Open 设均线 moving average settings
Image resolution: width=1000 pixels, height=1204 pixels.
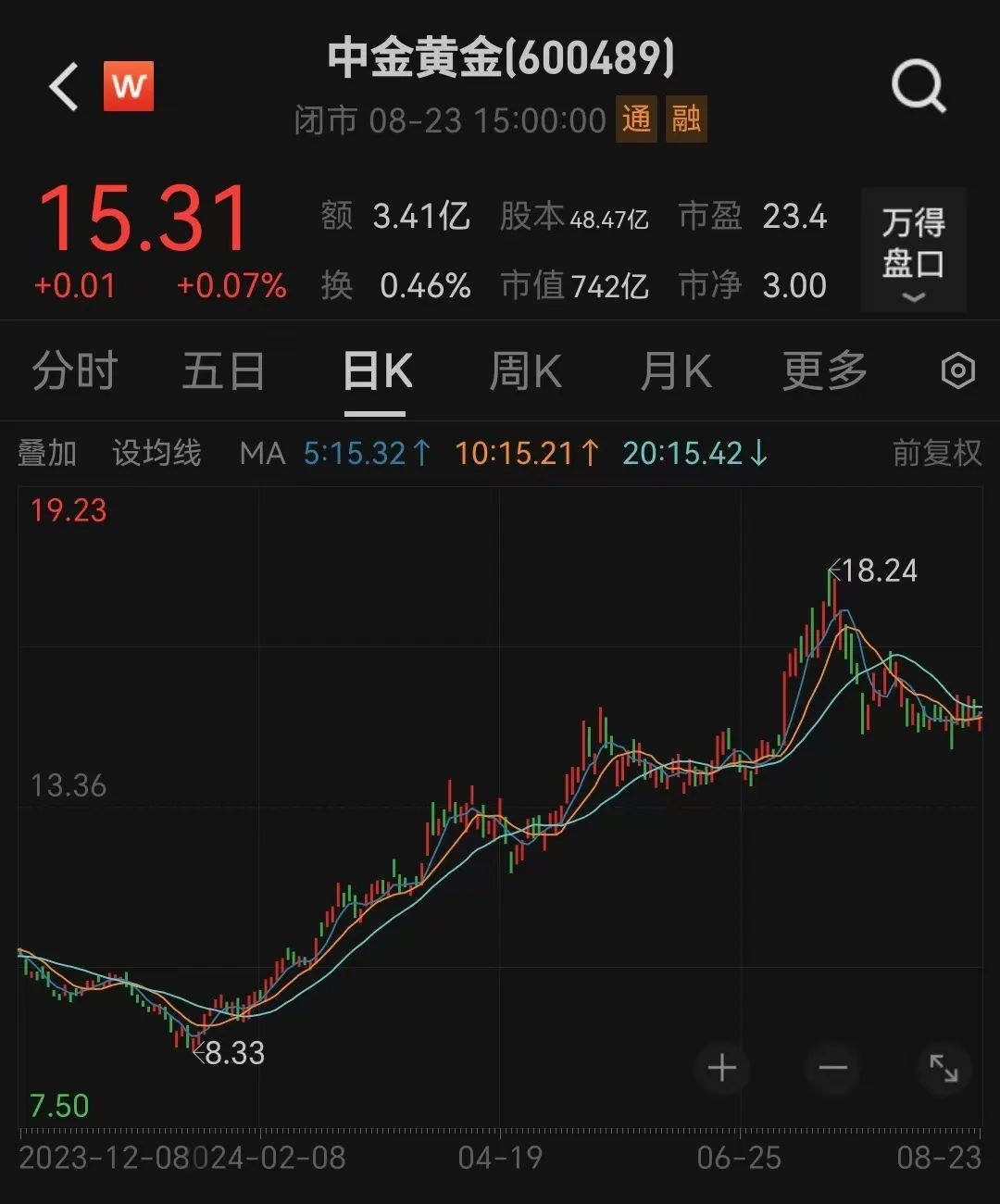(156, 453)
